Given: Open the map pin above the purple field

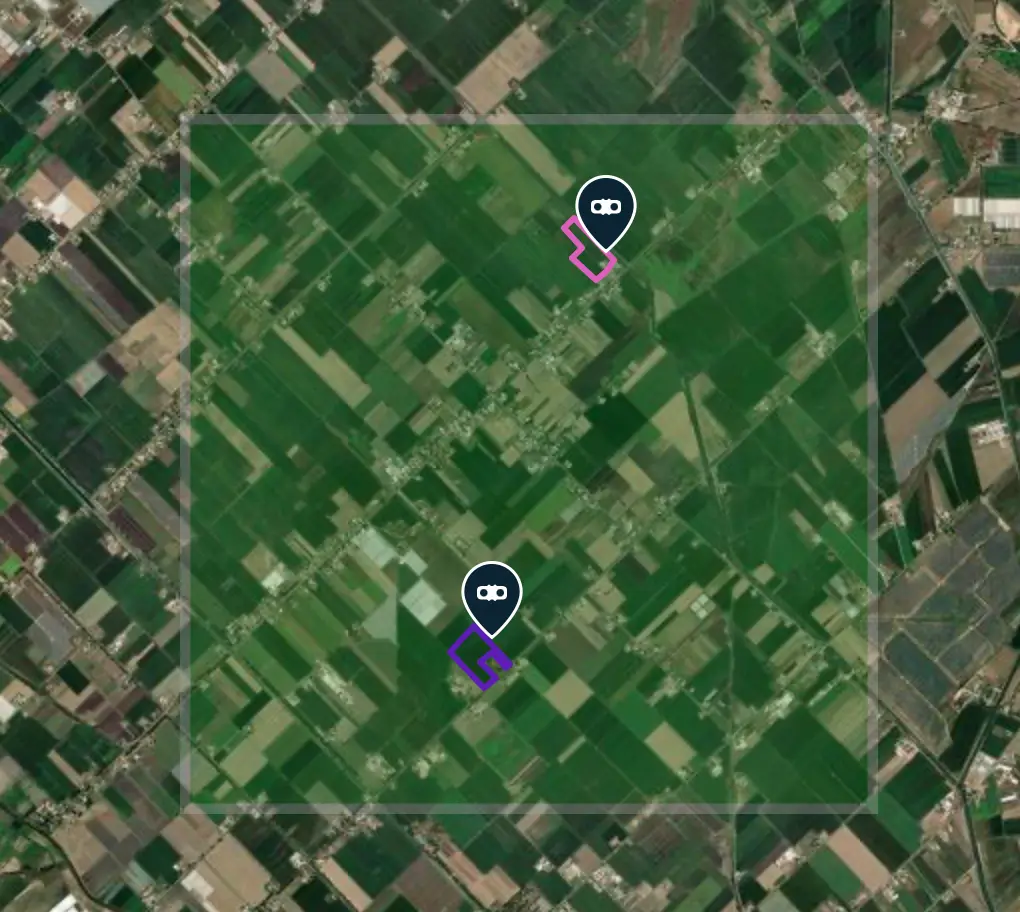Looking at the screenshot, I should click(491, 595).
